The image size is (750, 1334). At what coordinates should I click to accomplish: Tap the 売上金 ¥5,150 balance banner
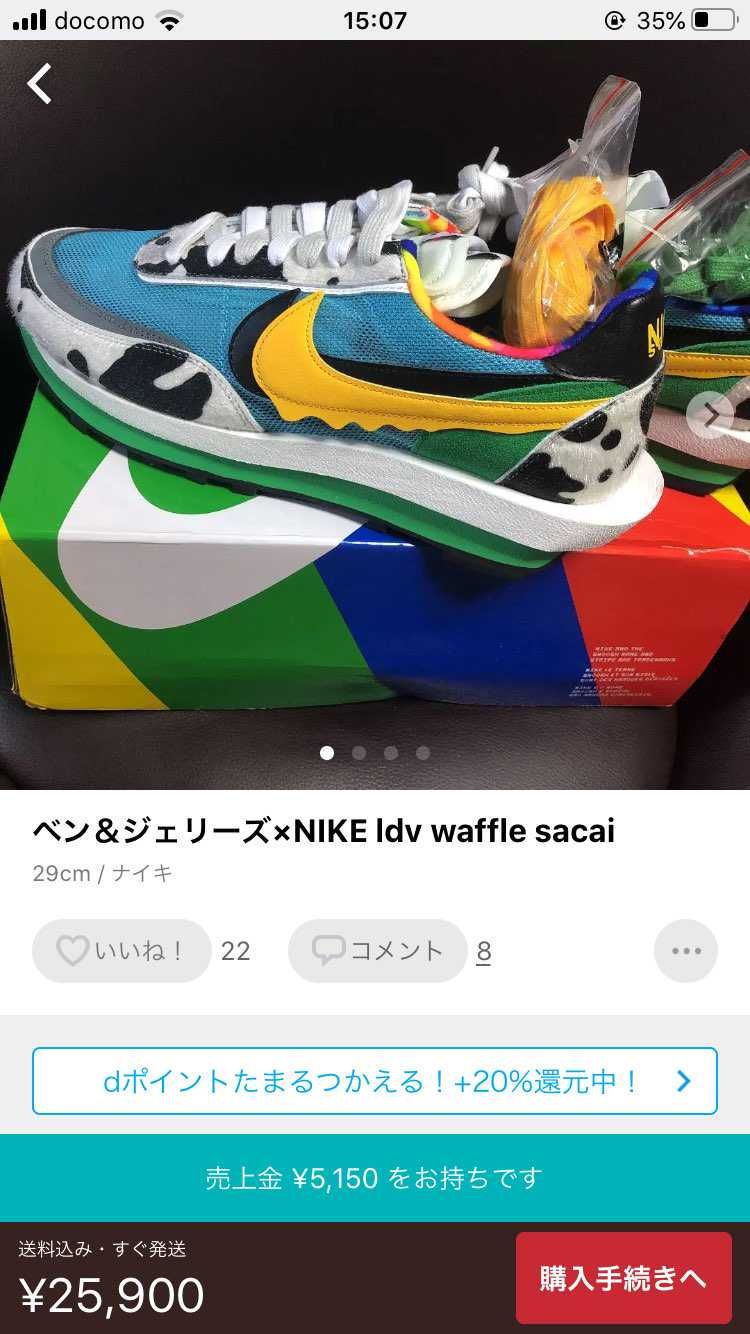[375, 1178]
